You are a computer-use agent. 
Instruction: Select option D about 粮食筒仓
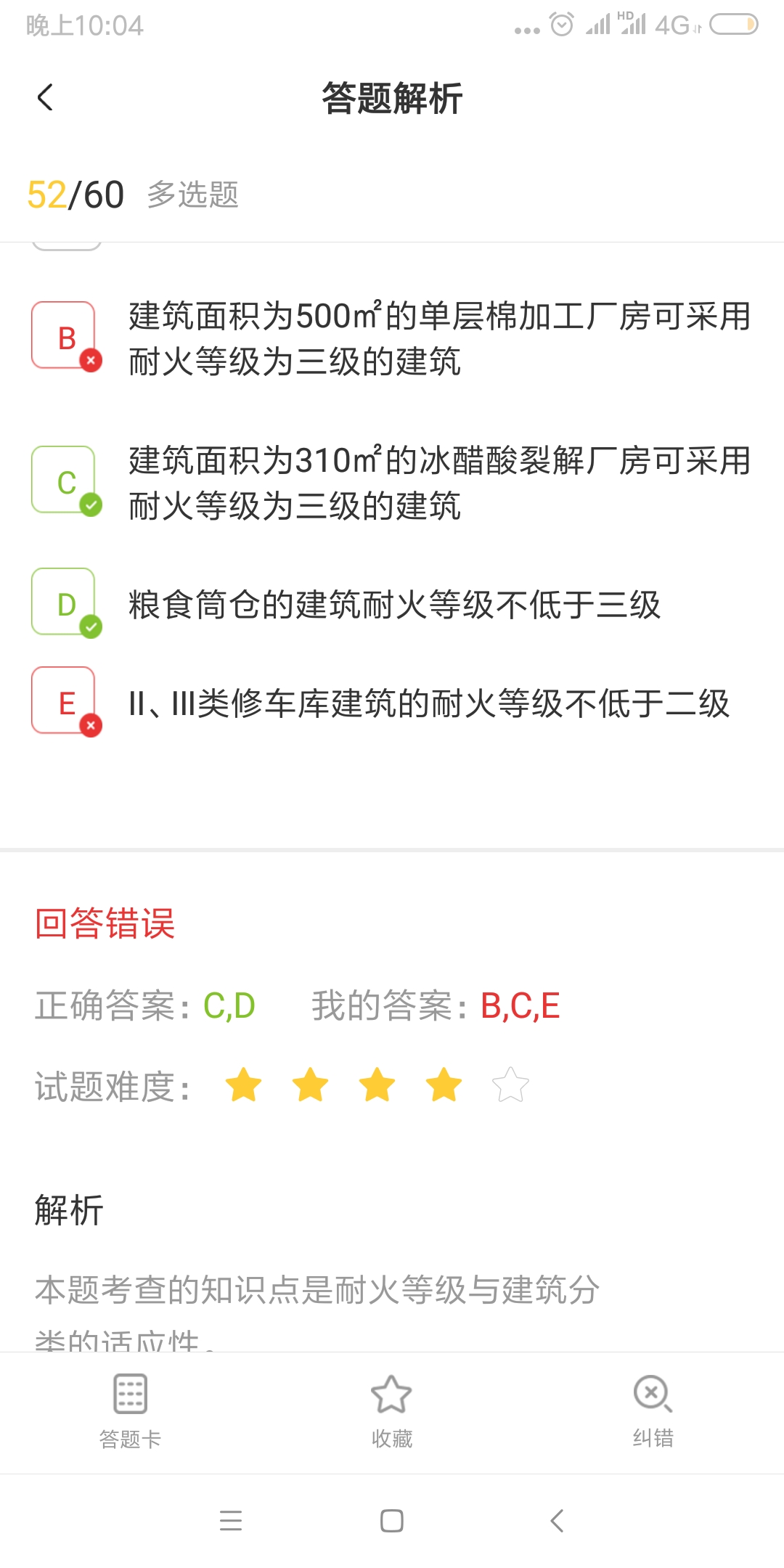click(392, 604)
